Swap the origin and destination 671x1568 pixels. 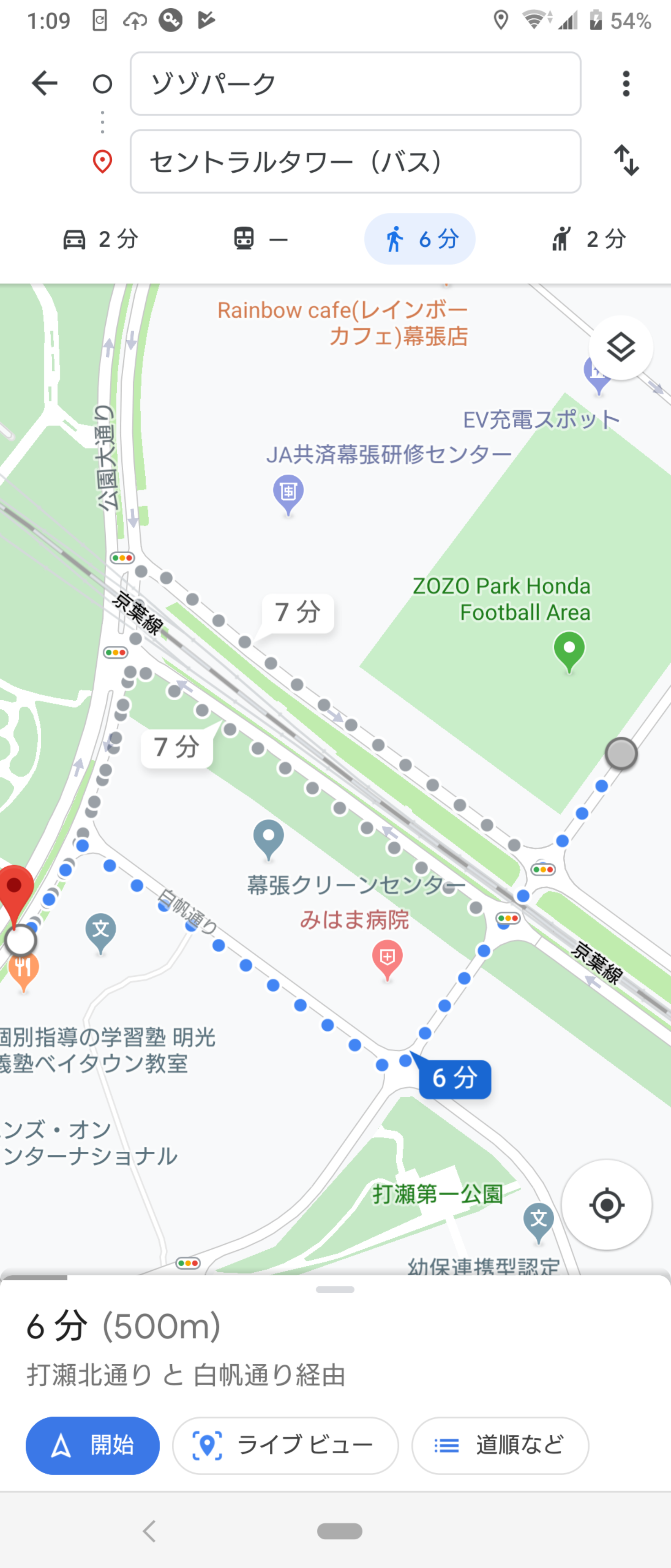coord(626,161)
